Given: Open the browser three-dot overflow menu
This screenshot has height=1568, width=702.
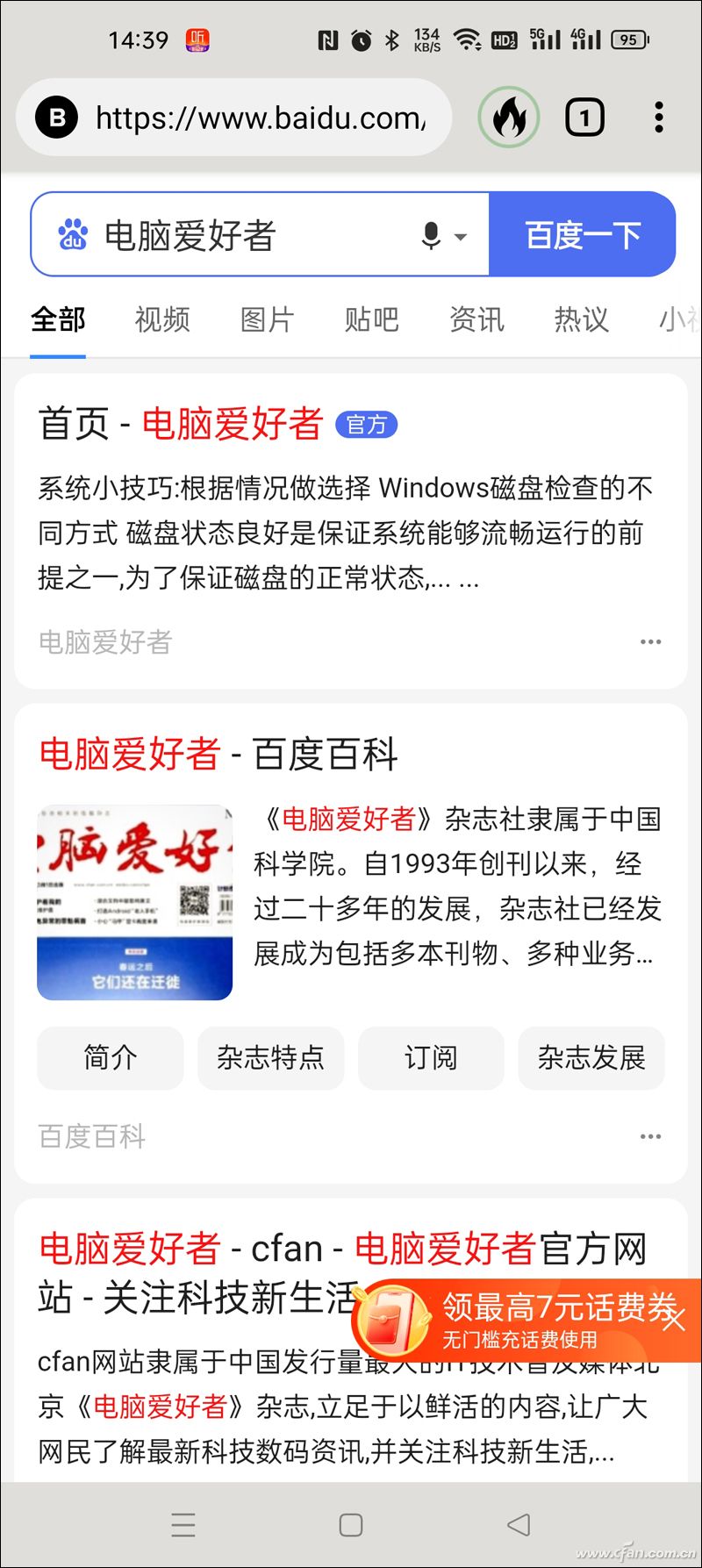Looking at the screenshot, I should [659, 118].
